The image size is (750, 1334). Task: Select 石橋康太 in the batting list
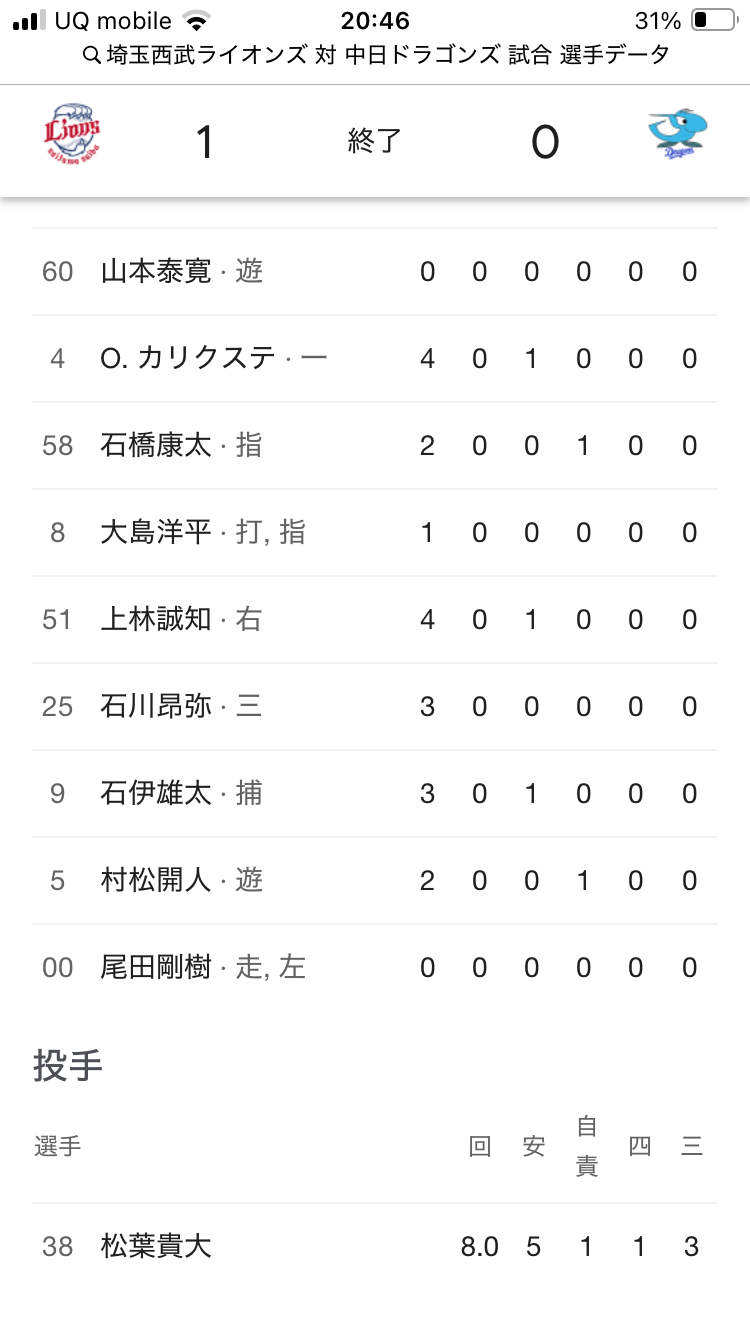(x=375, y=446)
